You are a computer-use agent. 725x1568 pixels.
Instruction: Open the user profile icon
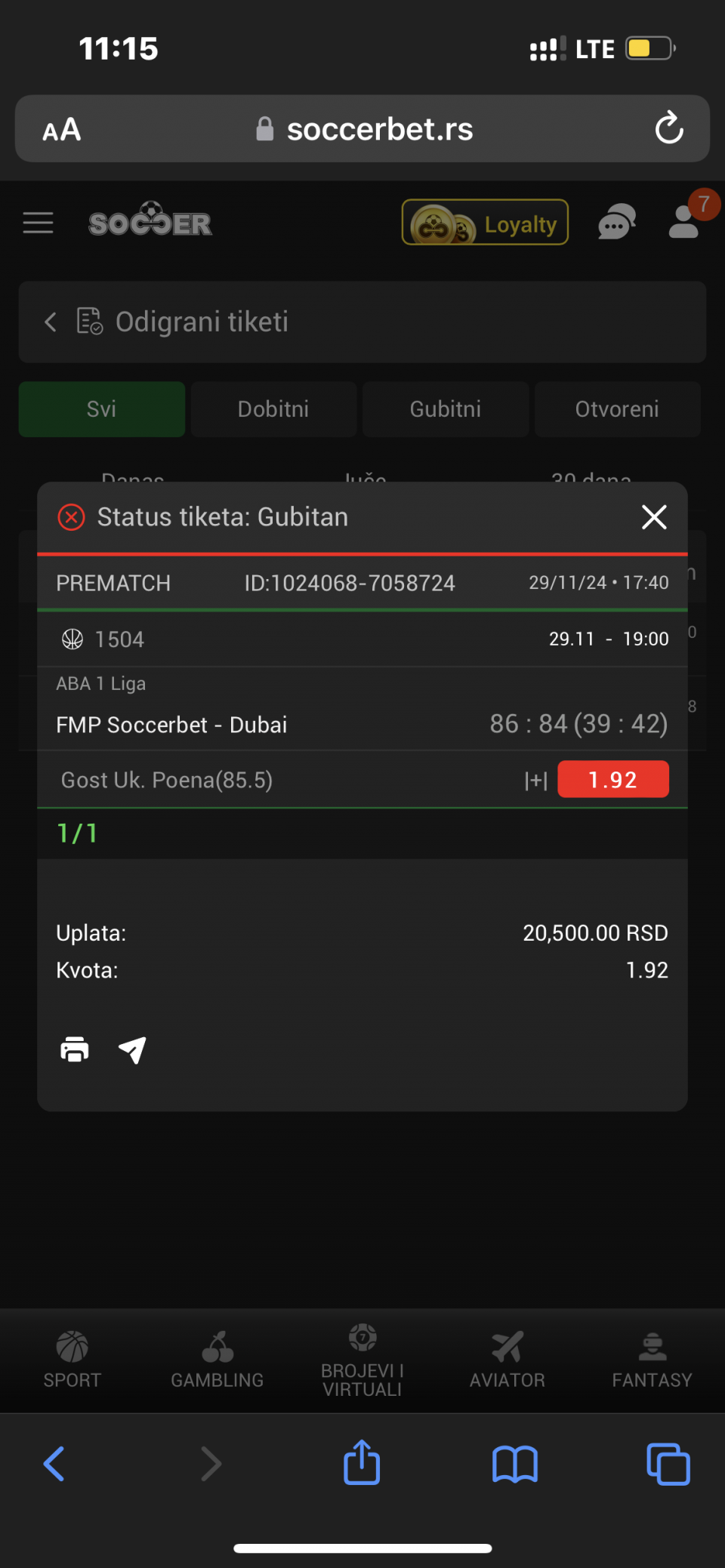click(x=684, y=223)
